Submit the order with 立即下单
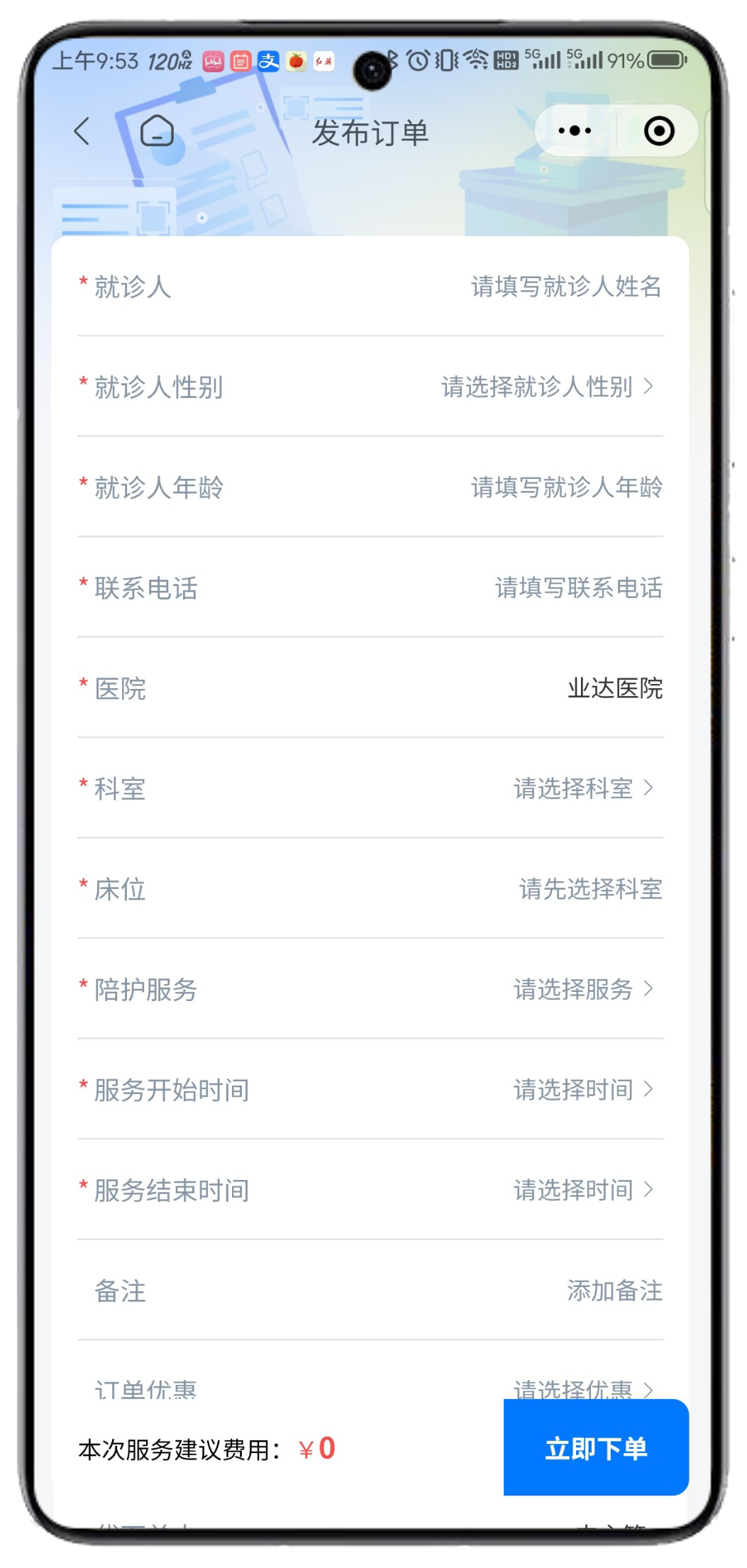747x1568 pixels. [x=595, y=1448]
